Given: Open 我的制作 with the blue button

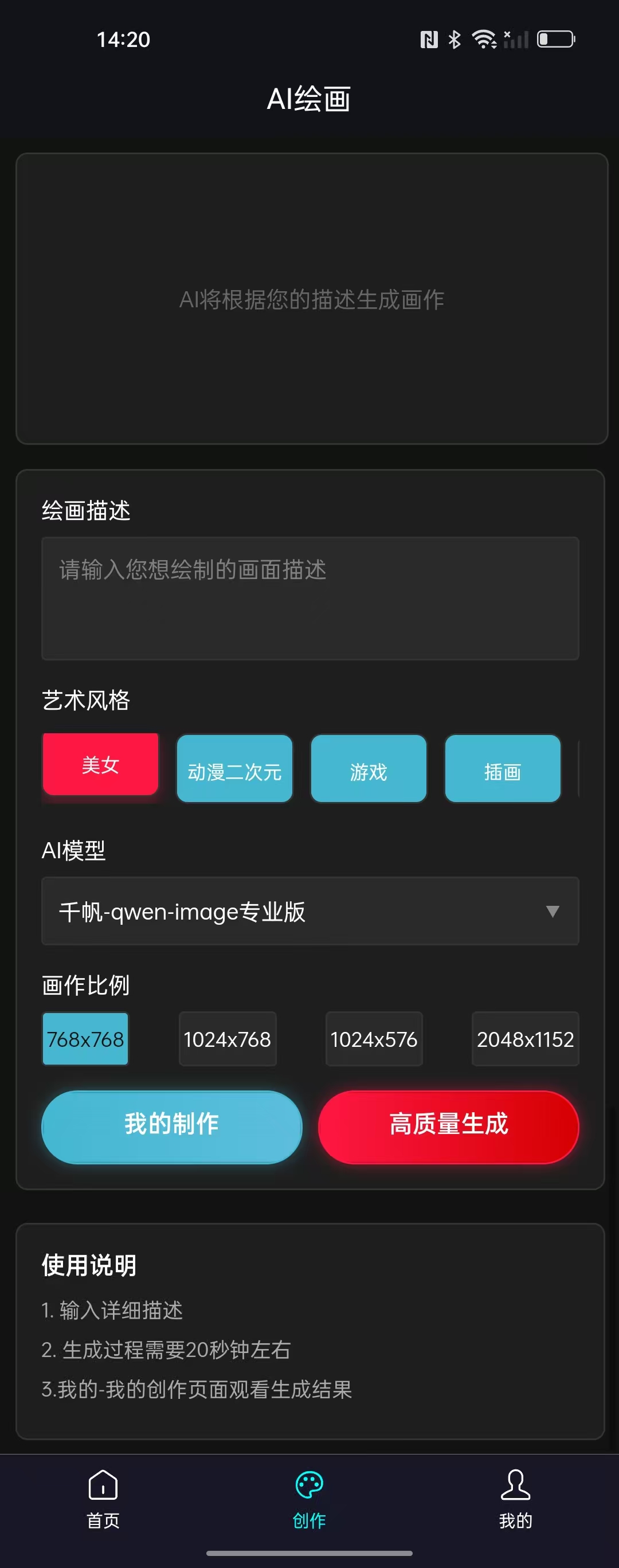Looking at the screenshot, I should point(171,1126).
